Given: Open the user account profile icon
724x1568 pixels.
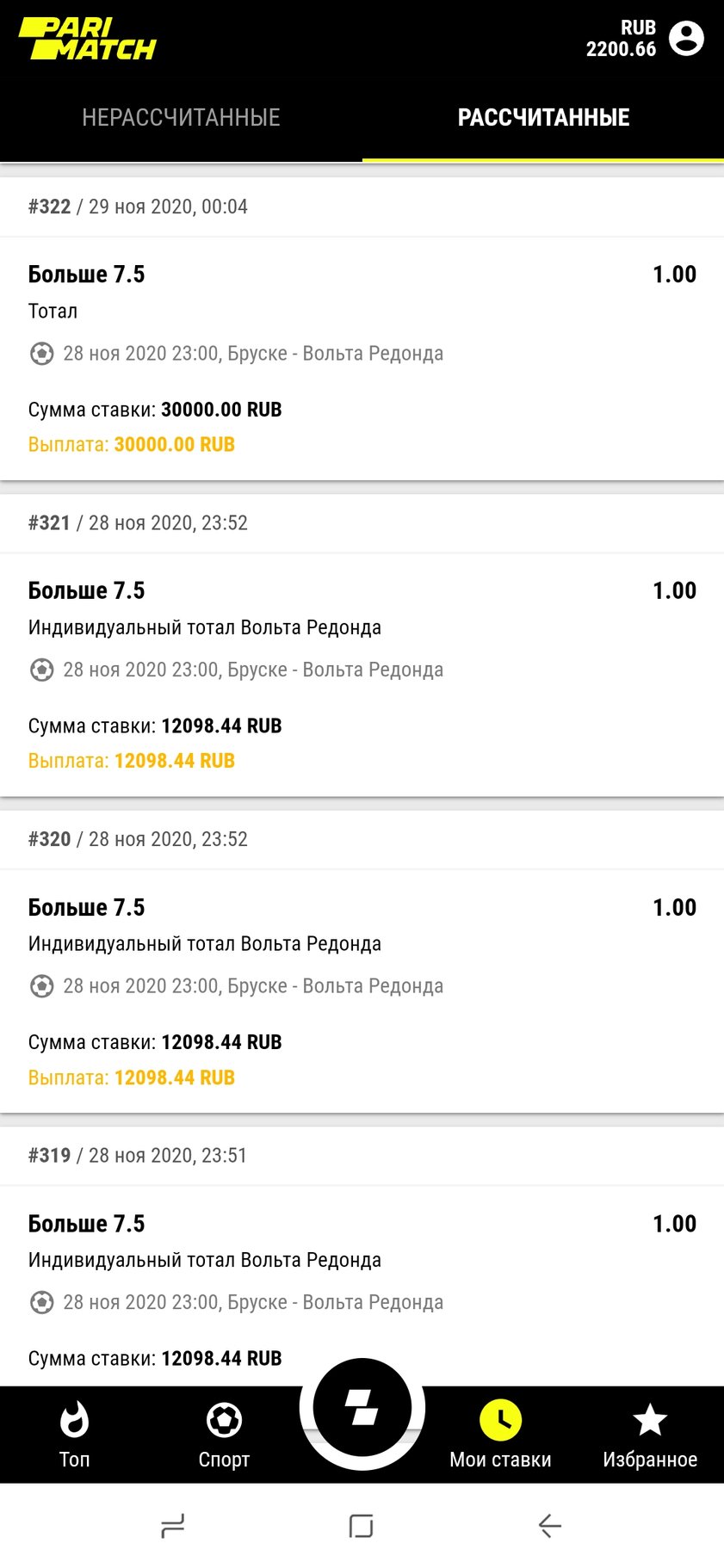Looking at the screenshot, I should 686,39.
